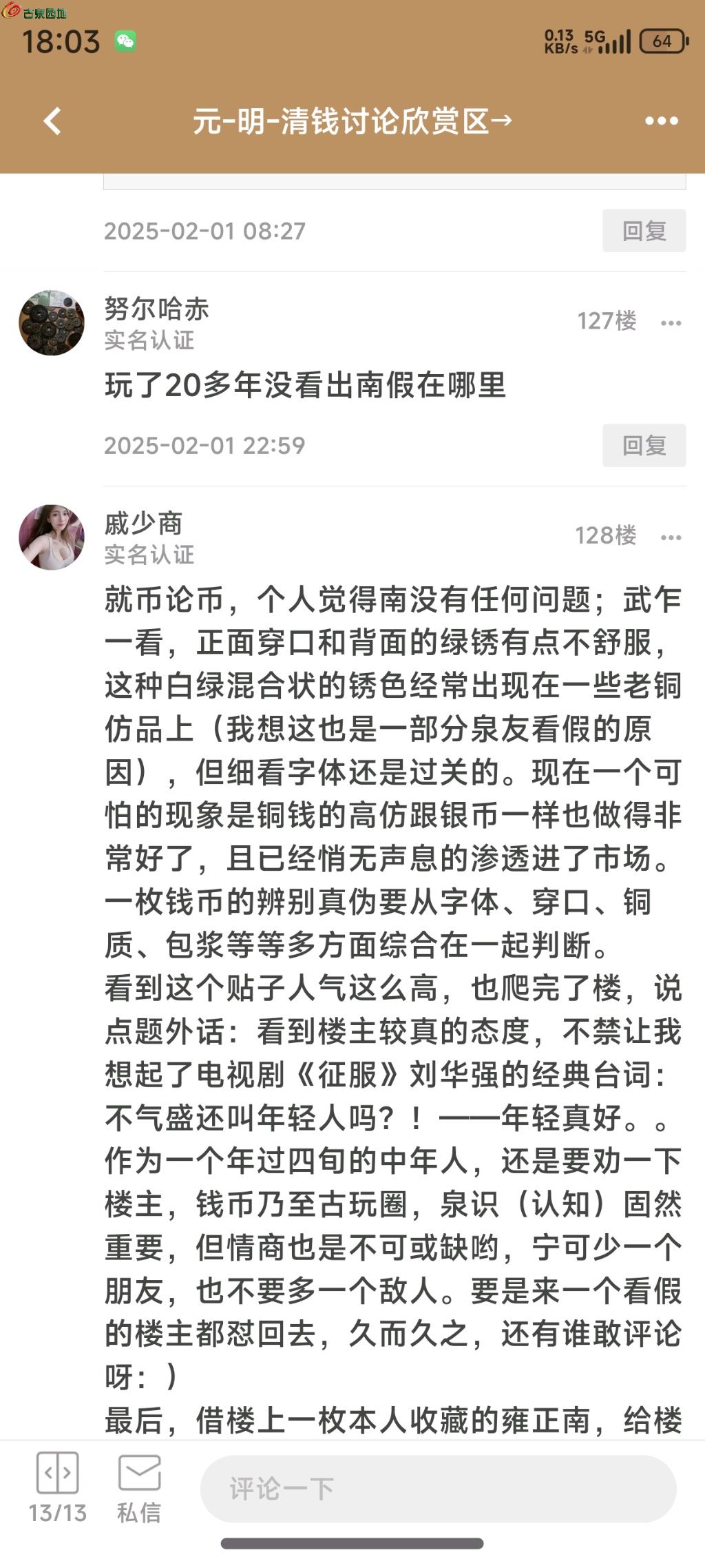This screenshot has height=1568, width=705.
Task: Tap the 评论一下 comment field
Action: [x=438, y=1489]
